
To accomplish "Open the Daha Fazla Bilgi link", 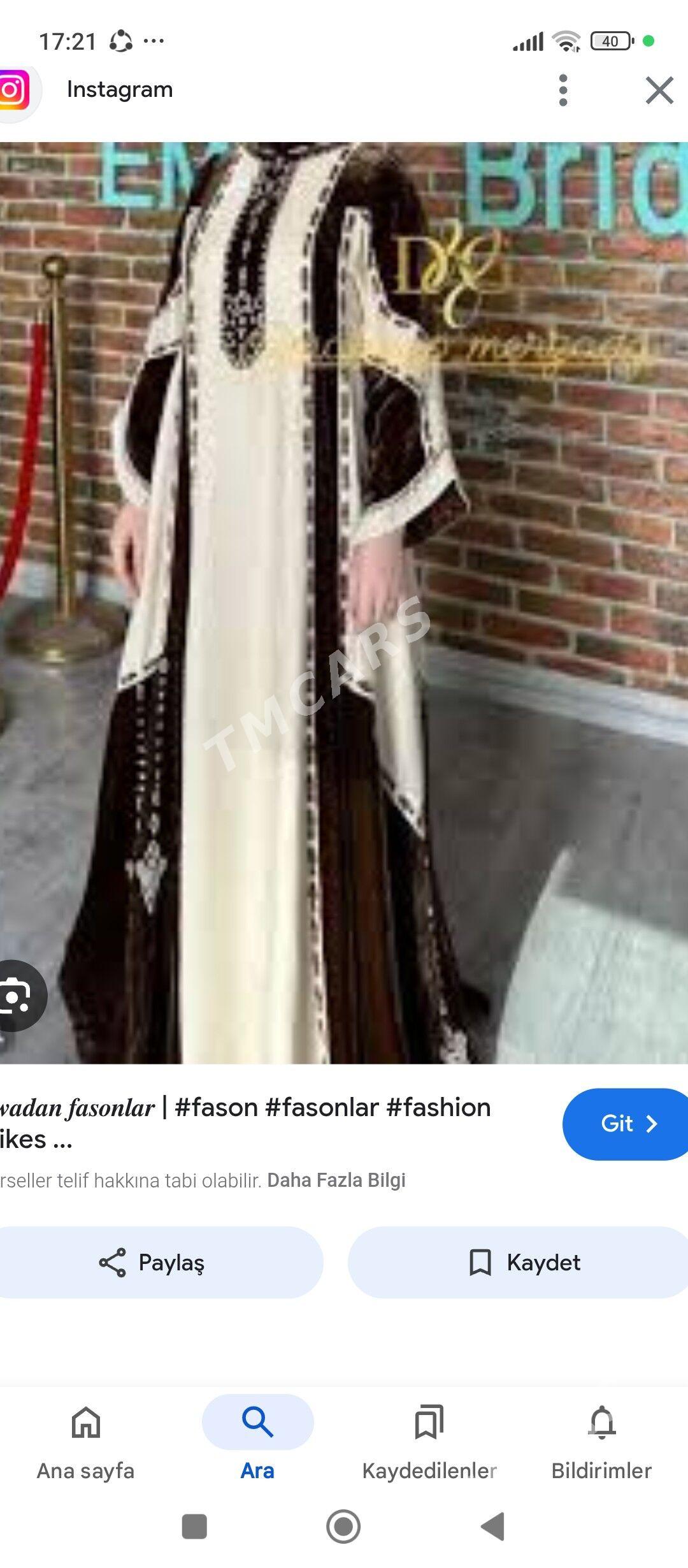I will coord(336,1180).
